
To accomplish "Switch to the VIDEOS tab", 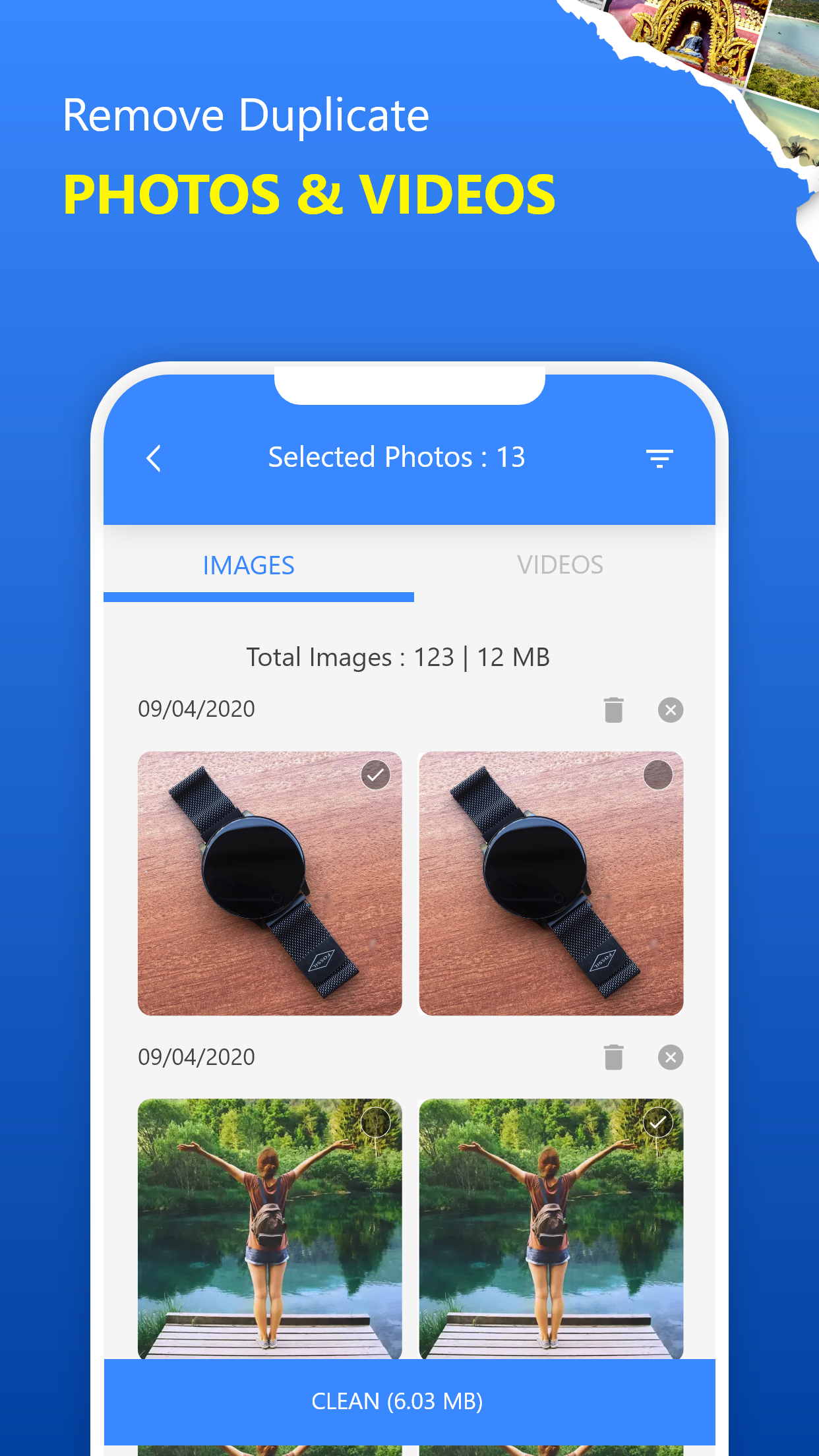I will tap(560, 565).
